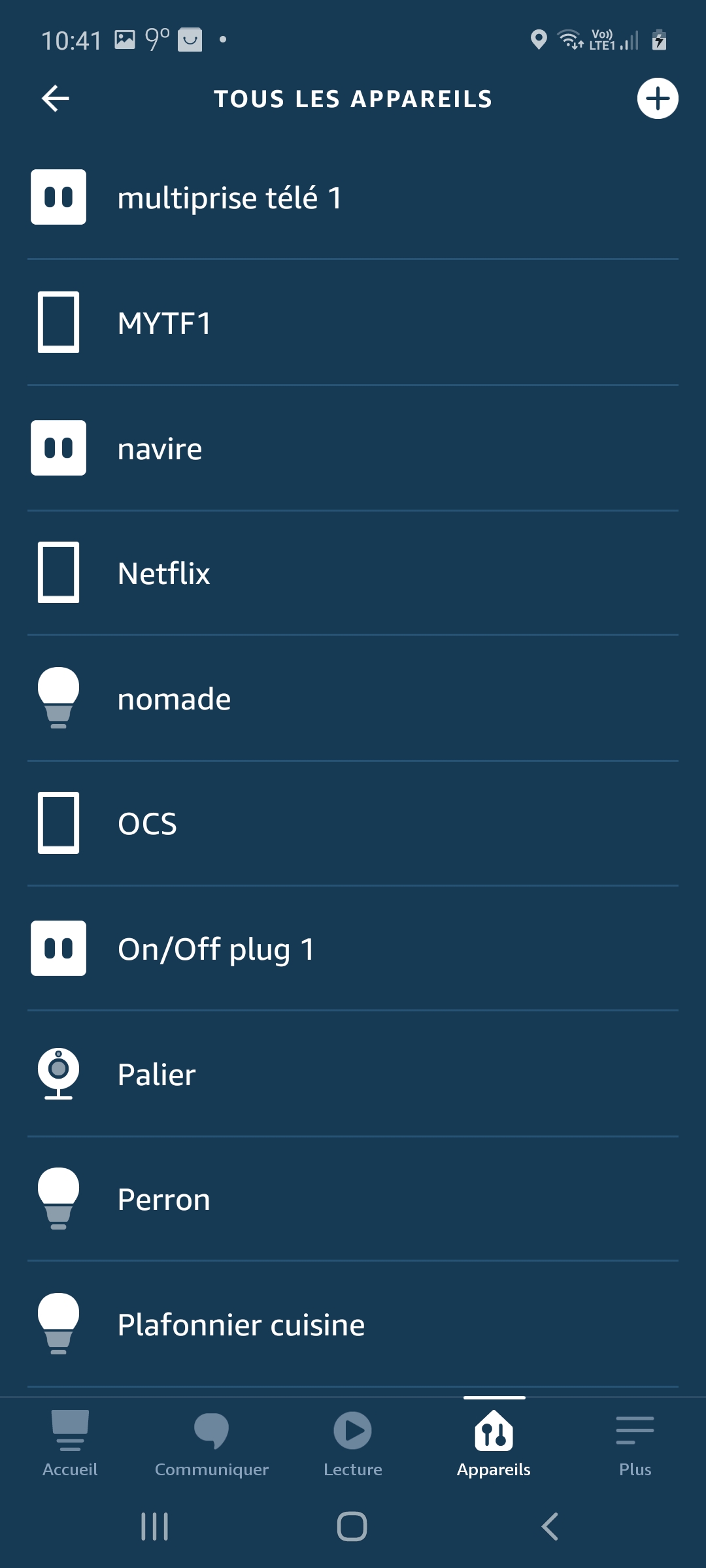706x1568 pixels.
Task: Open the multiprise télé 1 device
Action: [353, 197]
